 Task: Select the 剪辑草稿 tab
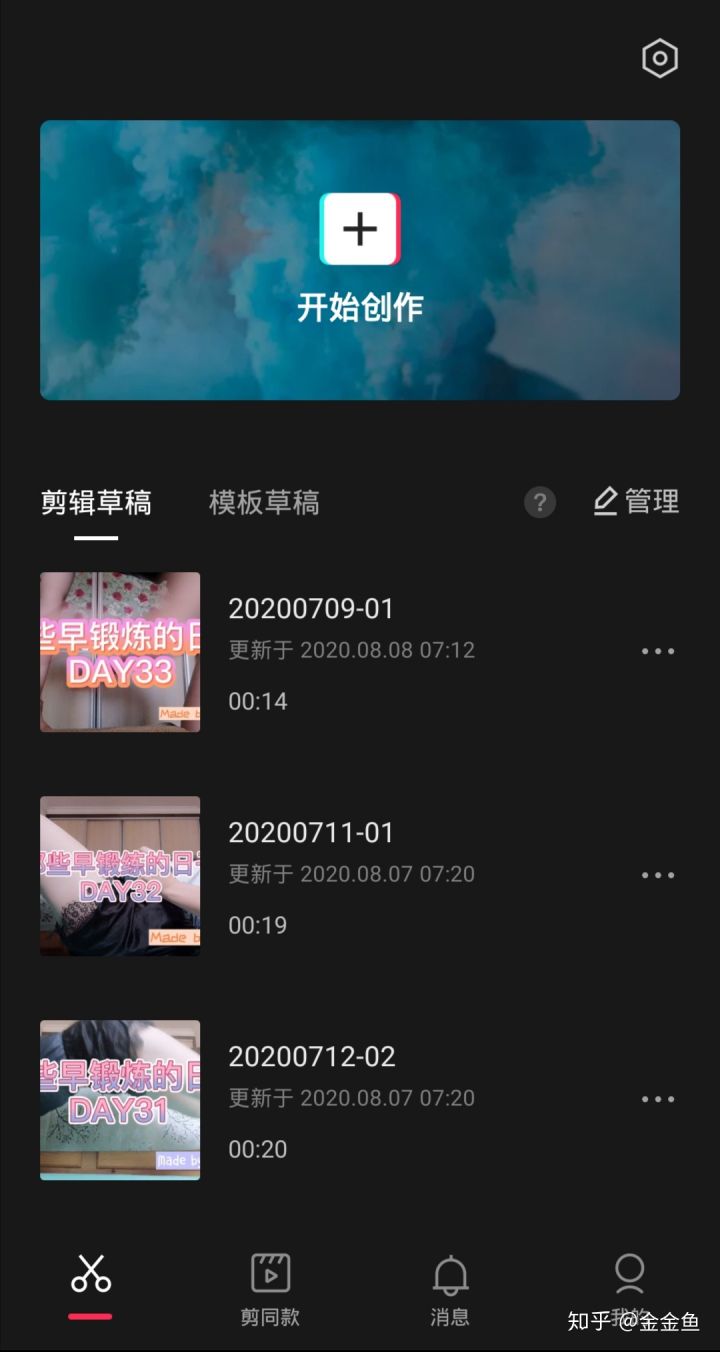95,503
